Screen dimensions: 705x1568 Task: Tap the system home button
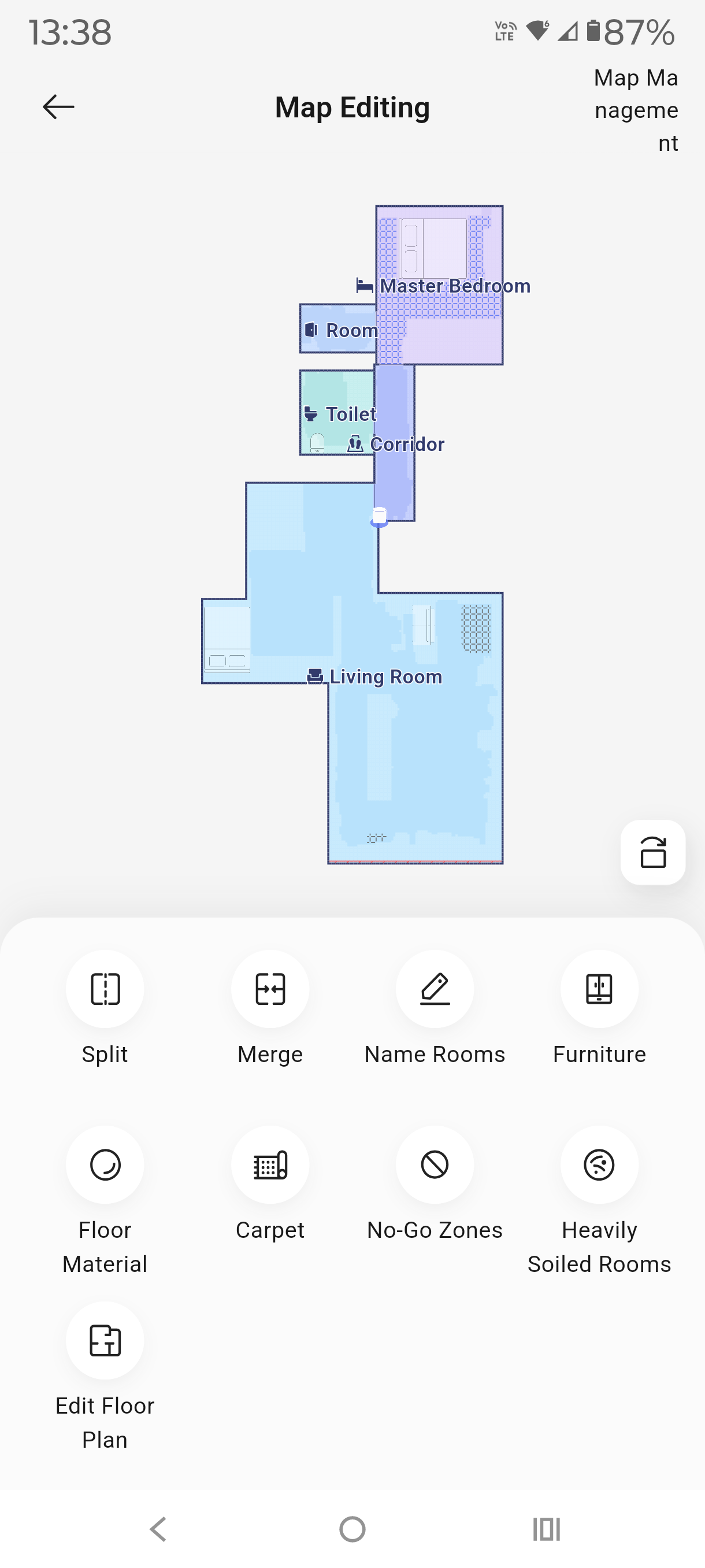(352, 1529)
